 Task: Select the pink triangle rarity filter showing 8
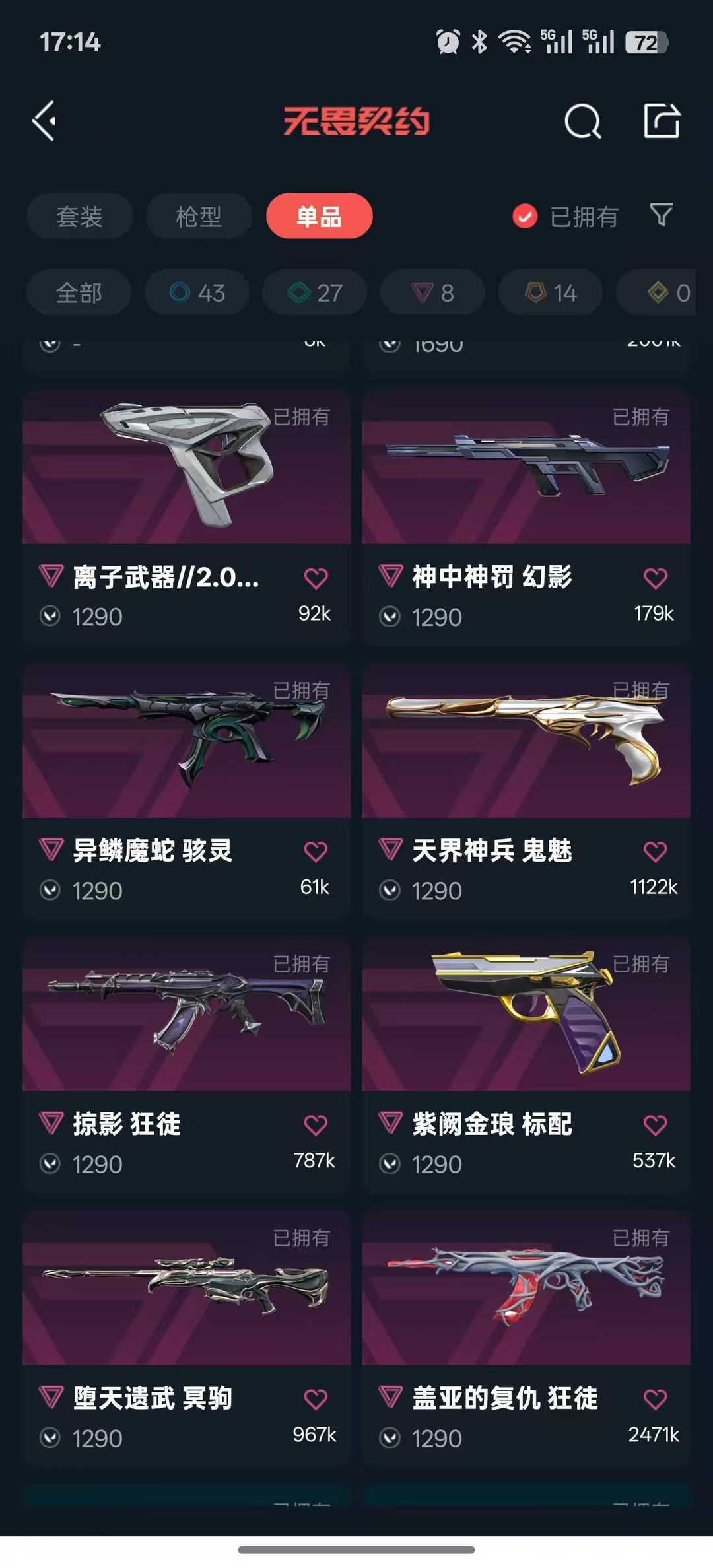pos(432,292)
